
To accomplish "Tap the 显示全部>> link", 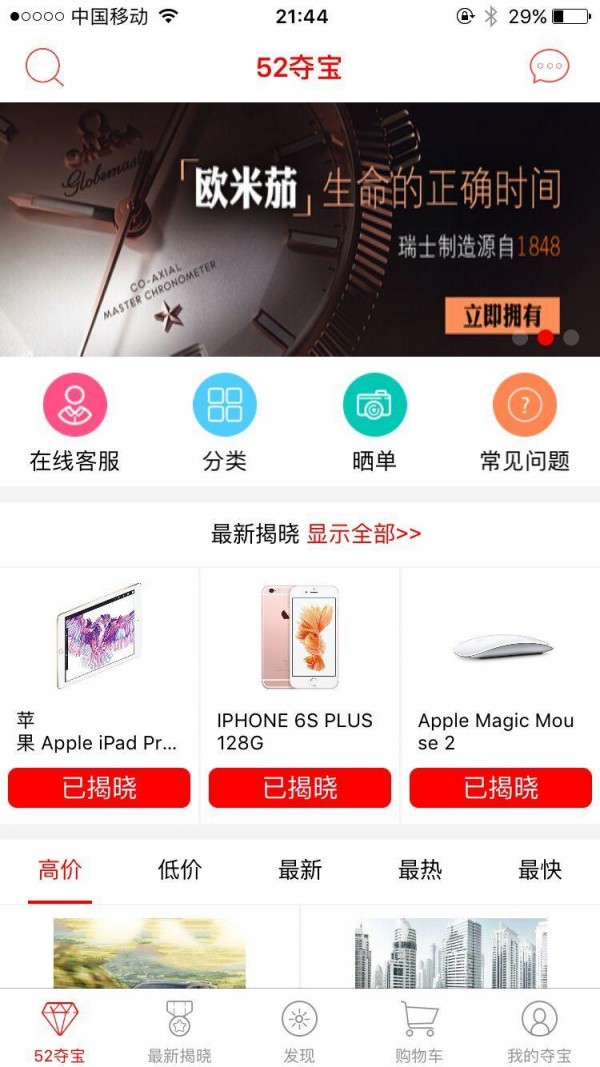I will (x=364, y=534).
